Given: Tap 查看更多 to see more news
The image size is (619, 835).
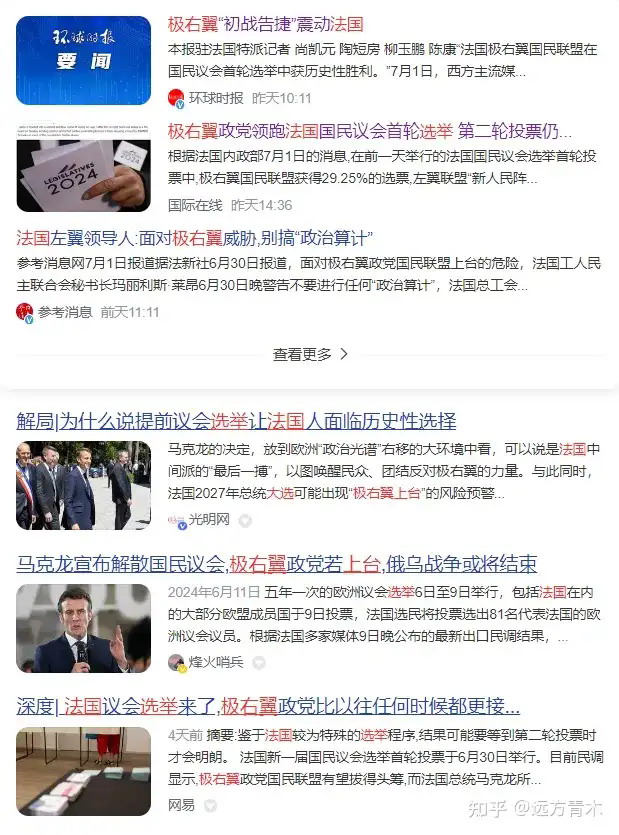Looking at the screenshot, I should pyautogui.click(x=309, y=354).
